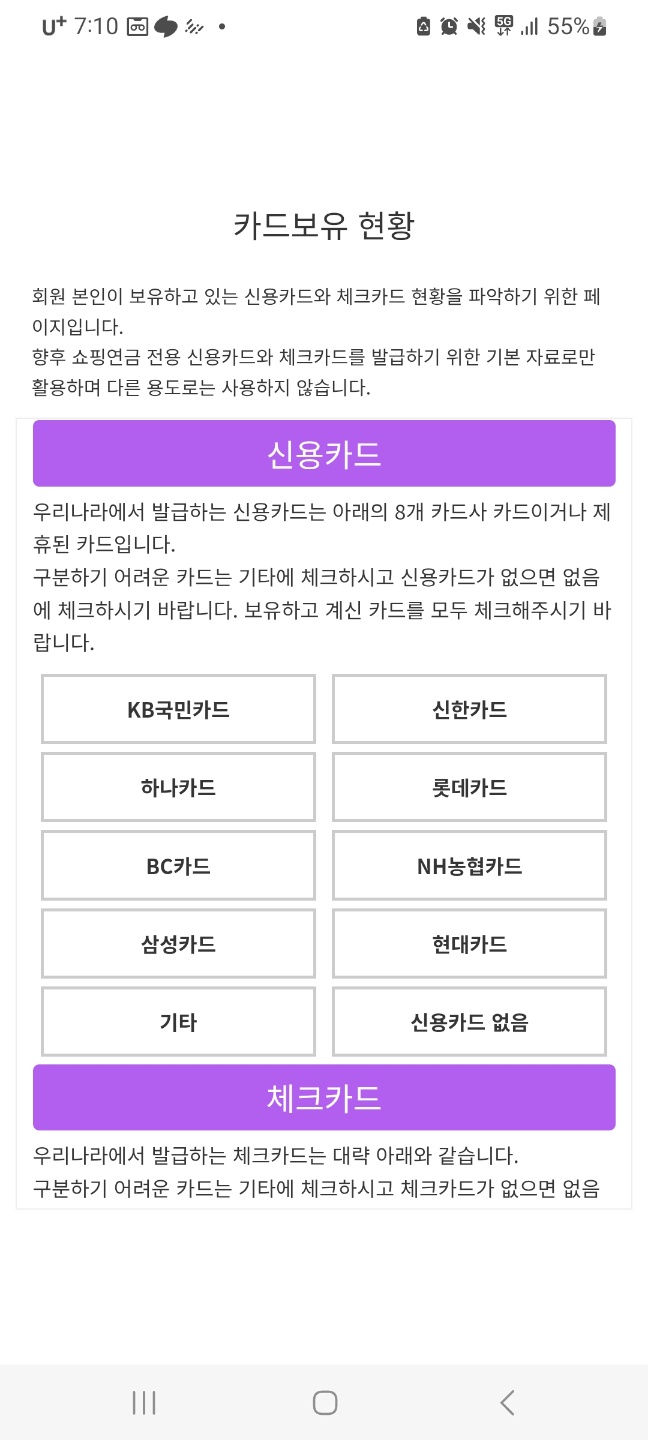Check the 신한카드 option
Viewport: 648px width, 1440px height.
click(469, 709)
